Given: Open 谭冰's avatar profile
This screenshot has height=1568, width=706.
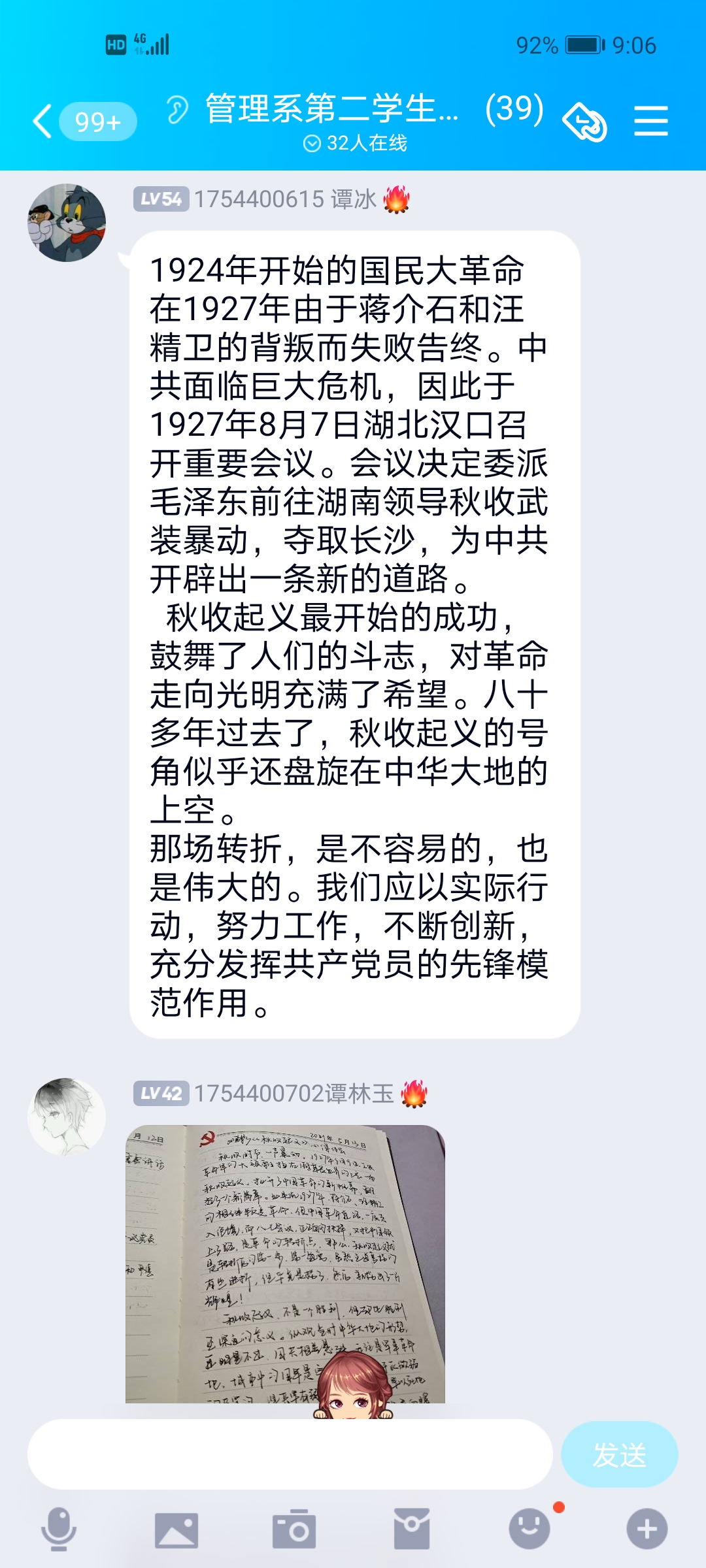Looking at the screenshot, I should (67, 223).
